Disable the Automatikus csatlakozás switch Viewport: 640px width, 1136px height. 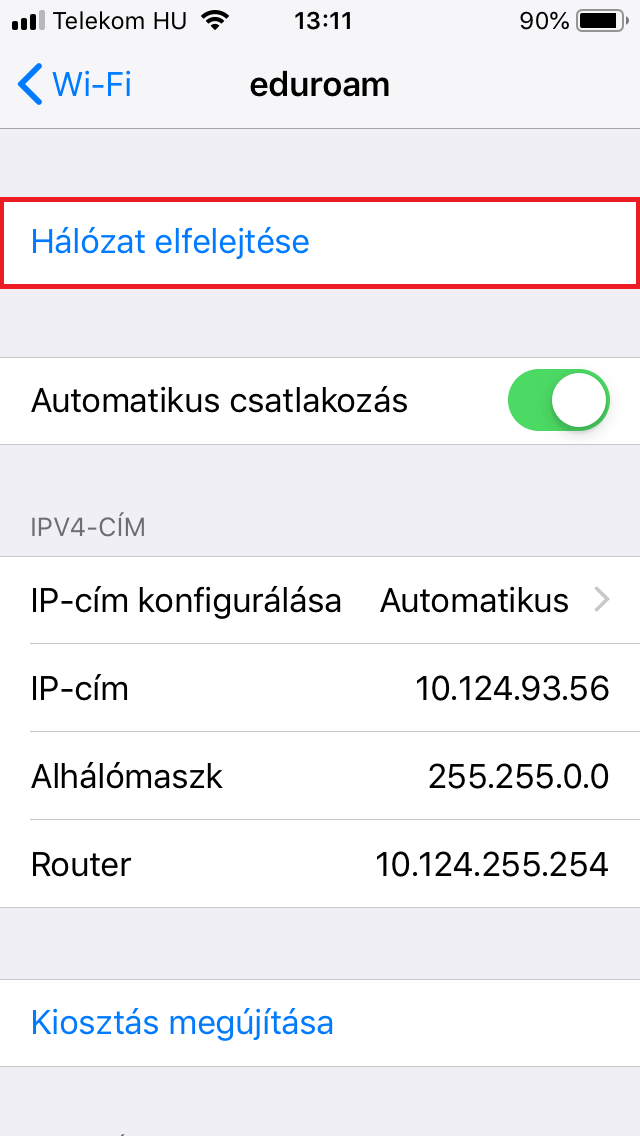point(558,401)
